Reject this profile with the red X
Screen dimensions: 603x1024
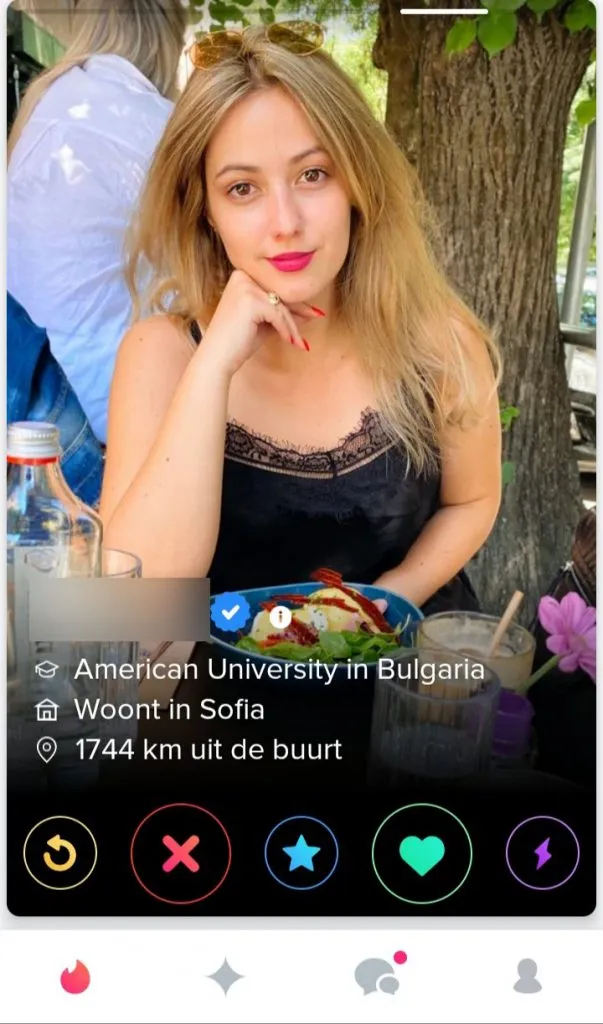181,853
